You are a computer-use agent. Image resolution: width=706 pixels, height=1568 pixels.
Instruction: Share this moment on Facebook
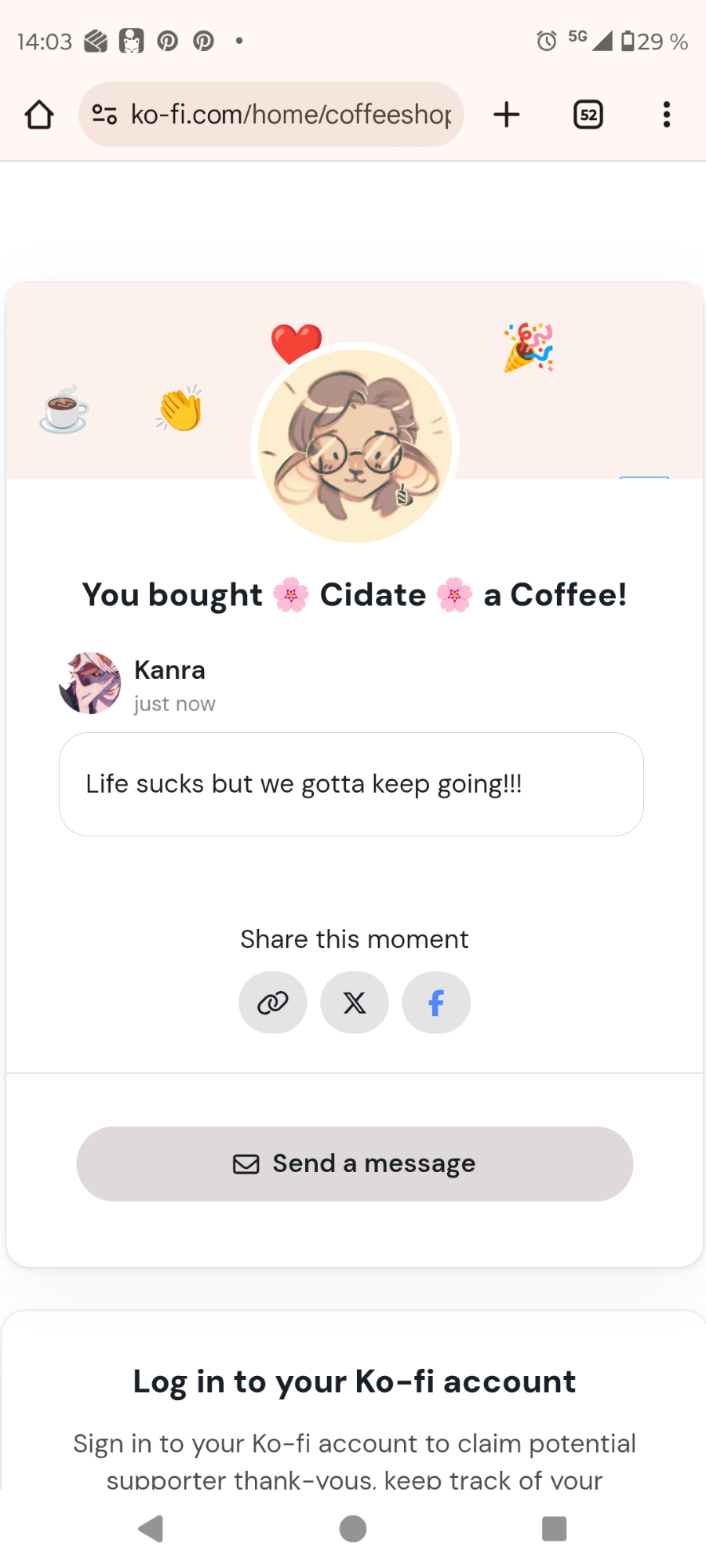pos(436,1003)
